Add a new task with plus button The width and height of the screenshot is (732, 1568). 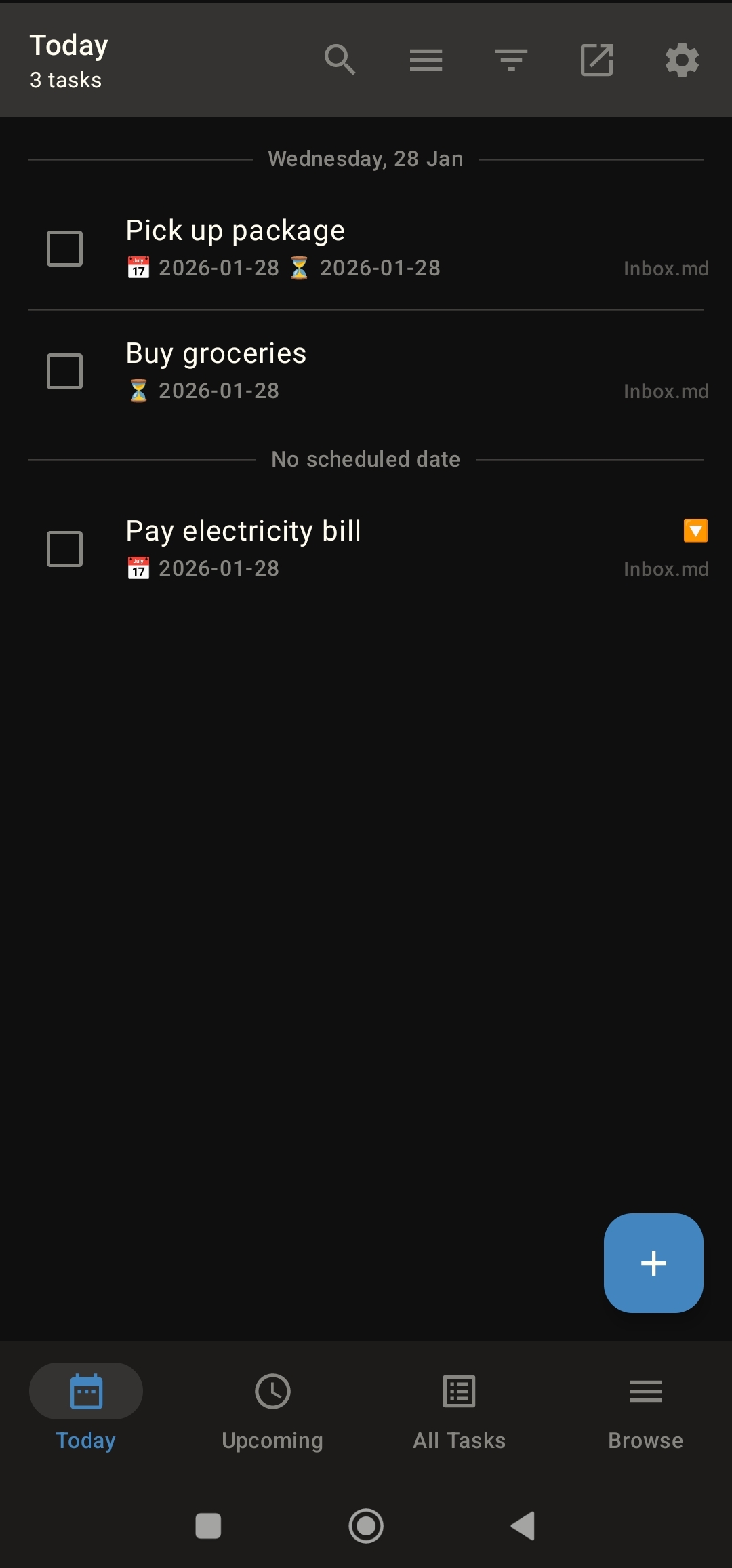[653, 1263]
